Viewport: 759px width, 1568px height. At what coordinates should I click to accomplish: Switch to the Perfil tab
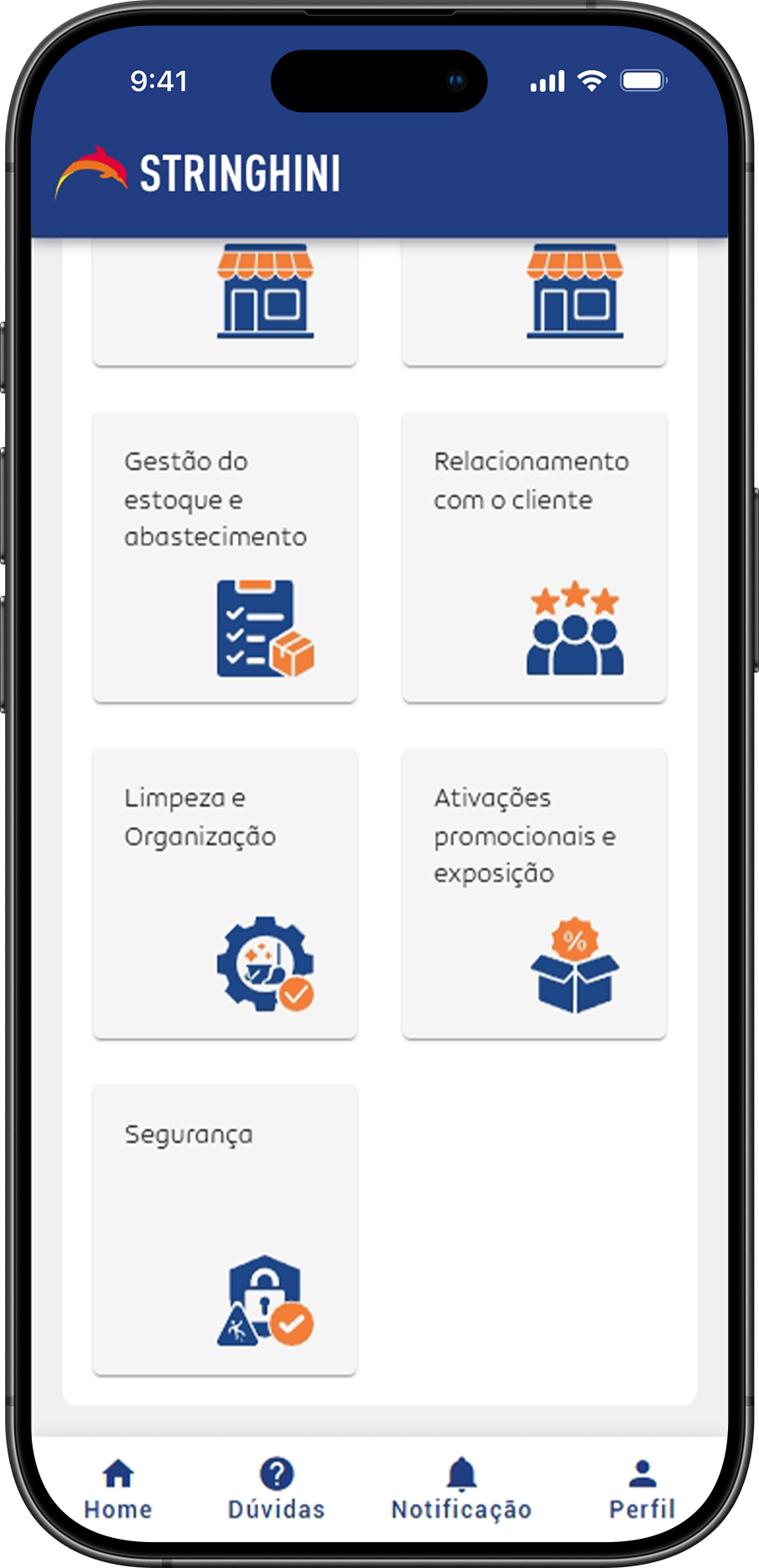641,1489
